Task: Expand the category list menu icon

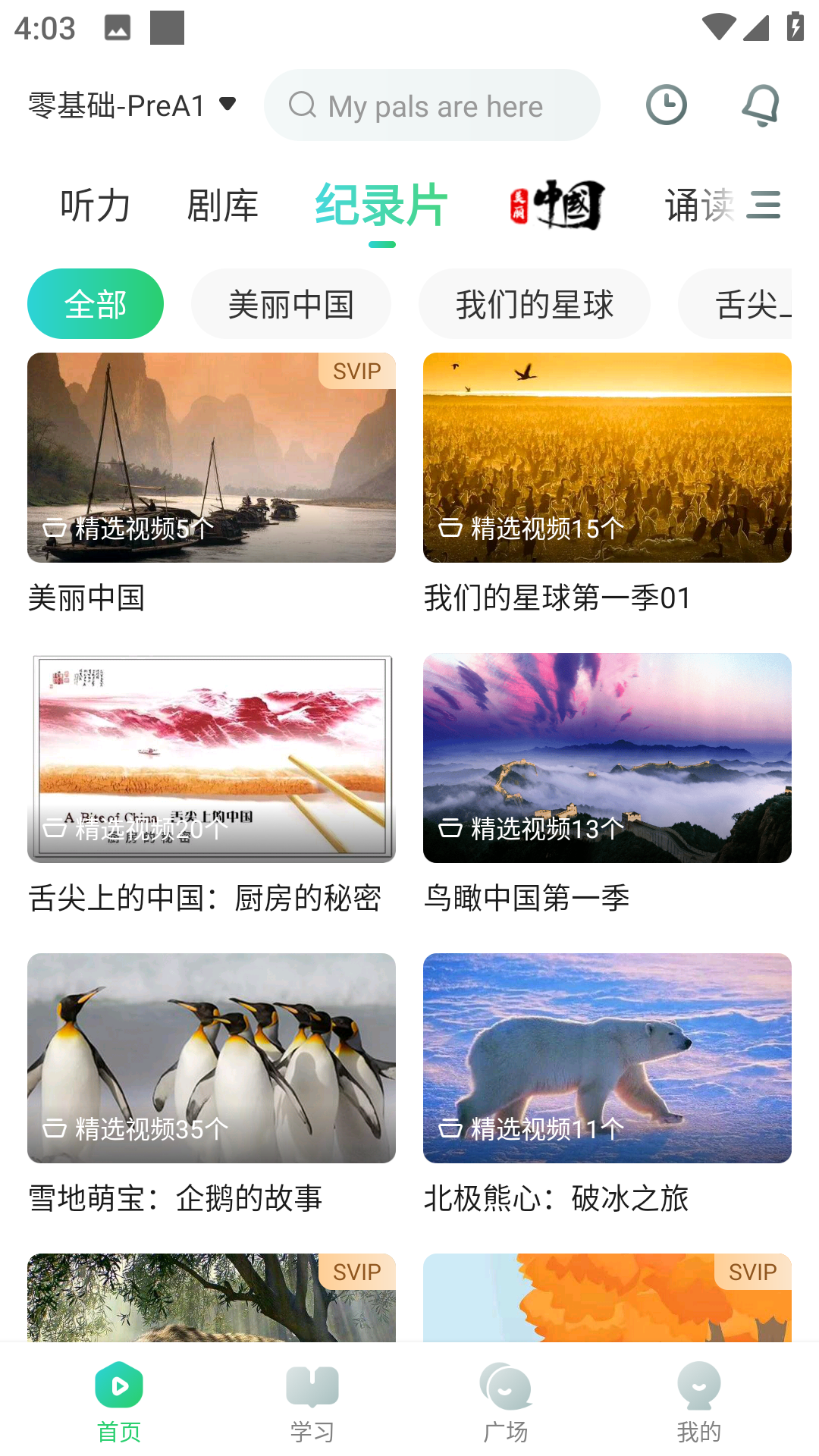Action: coord(763,206)
